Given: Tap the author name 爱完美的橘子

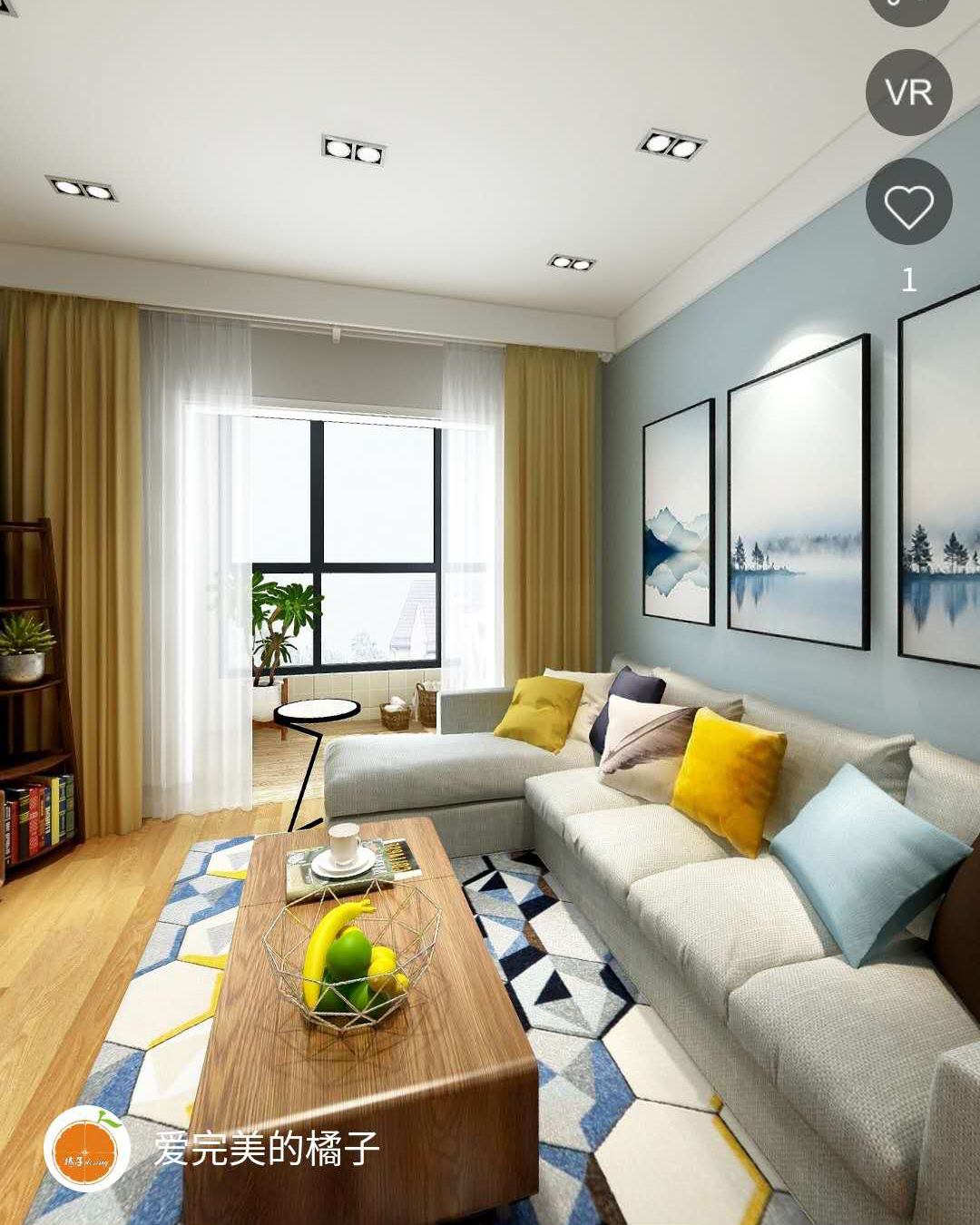Looking at the screenshot, I should pyautogui.click(x=266, y=1149).
